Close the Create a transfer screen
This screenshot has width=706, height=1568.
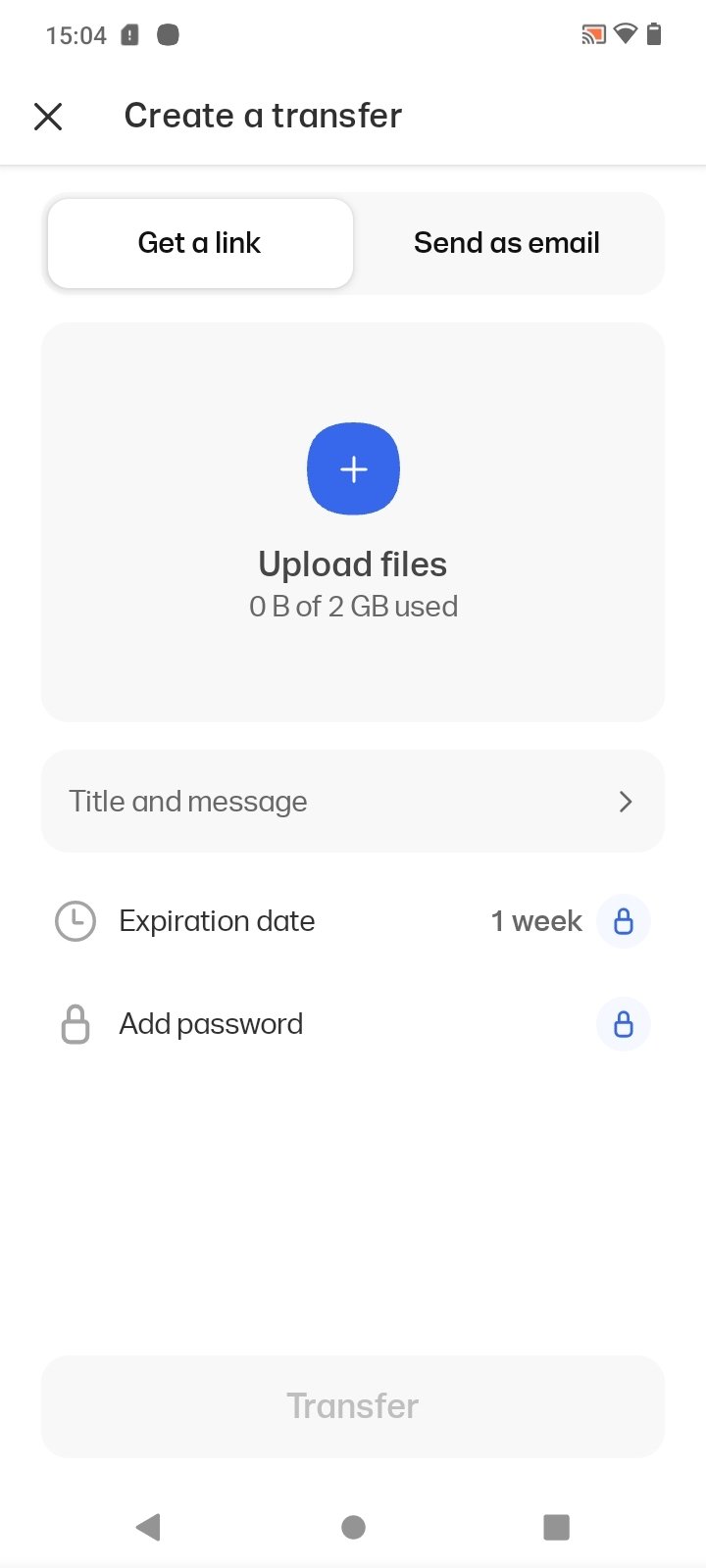[x=48, y=117]
